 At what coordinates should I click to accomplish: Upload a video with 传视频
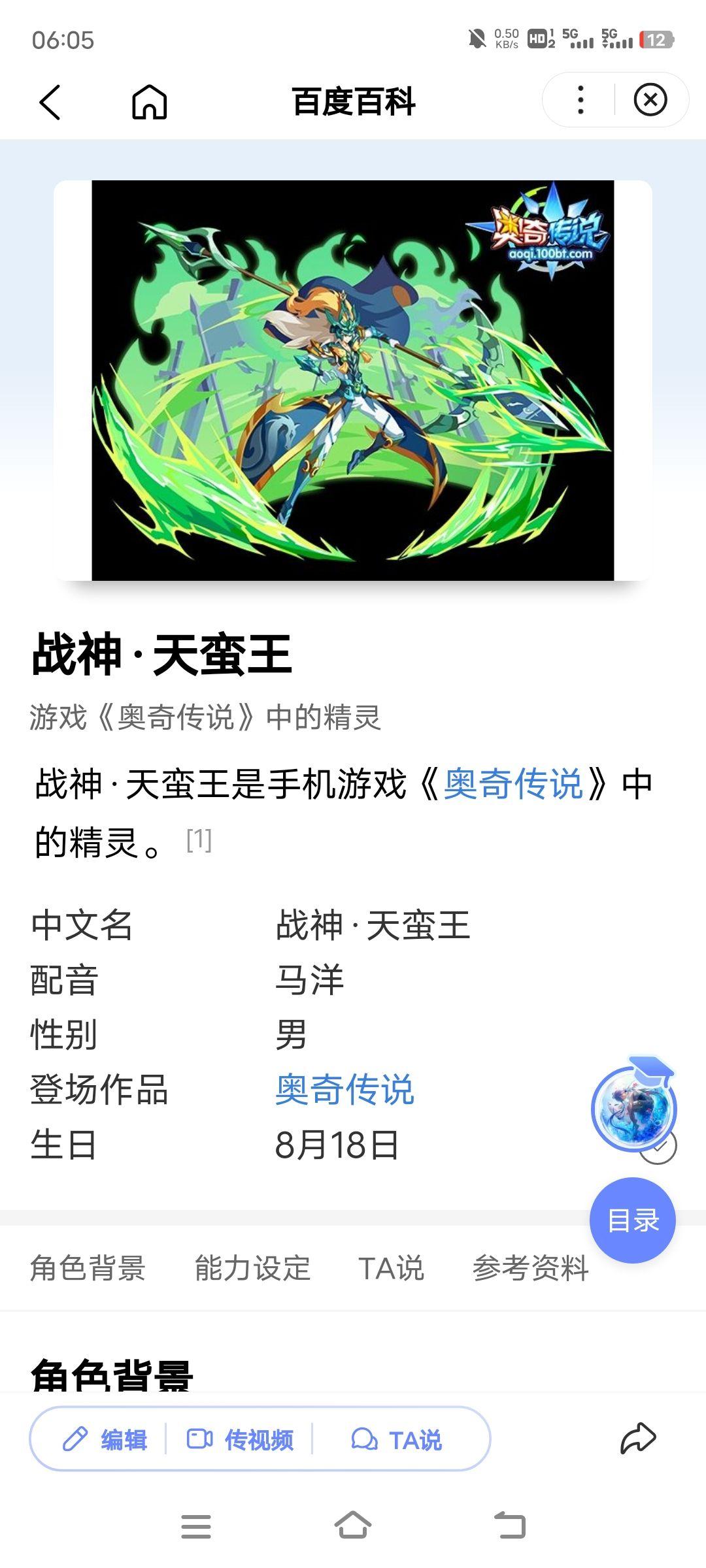point(240,1439)
